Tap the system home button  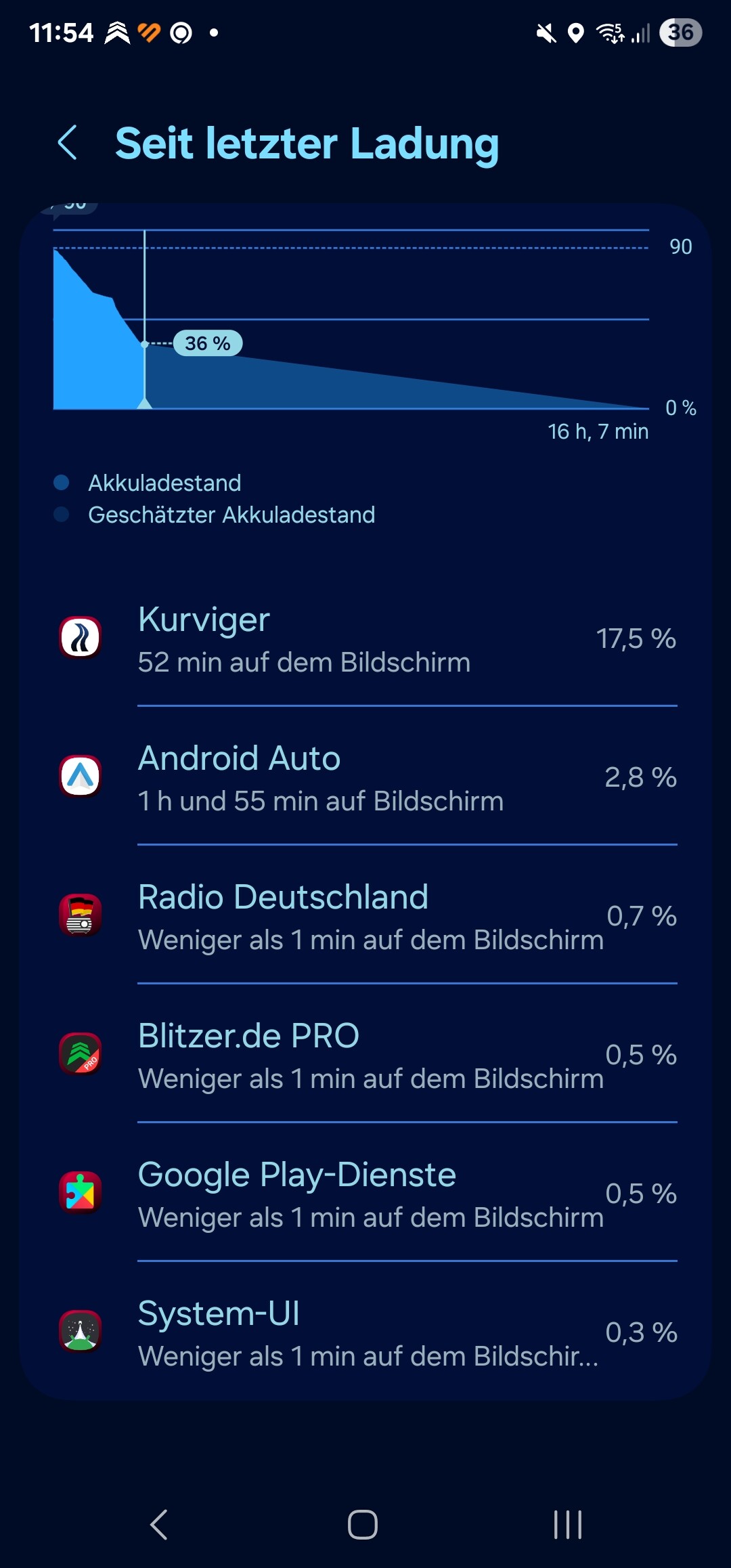pos(363,1525)
